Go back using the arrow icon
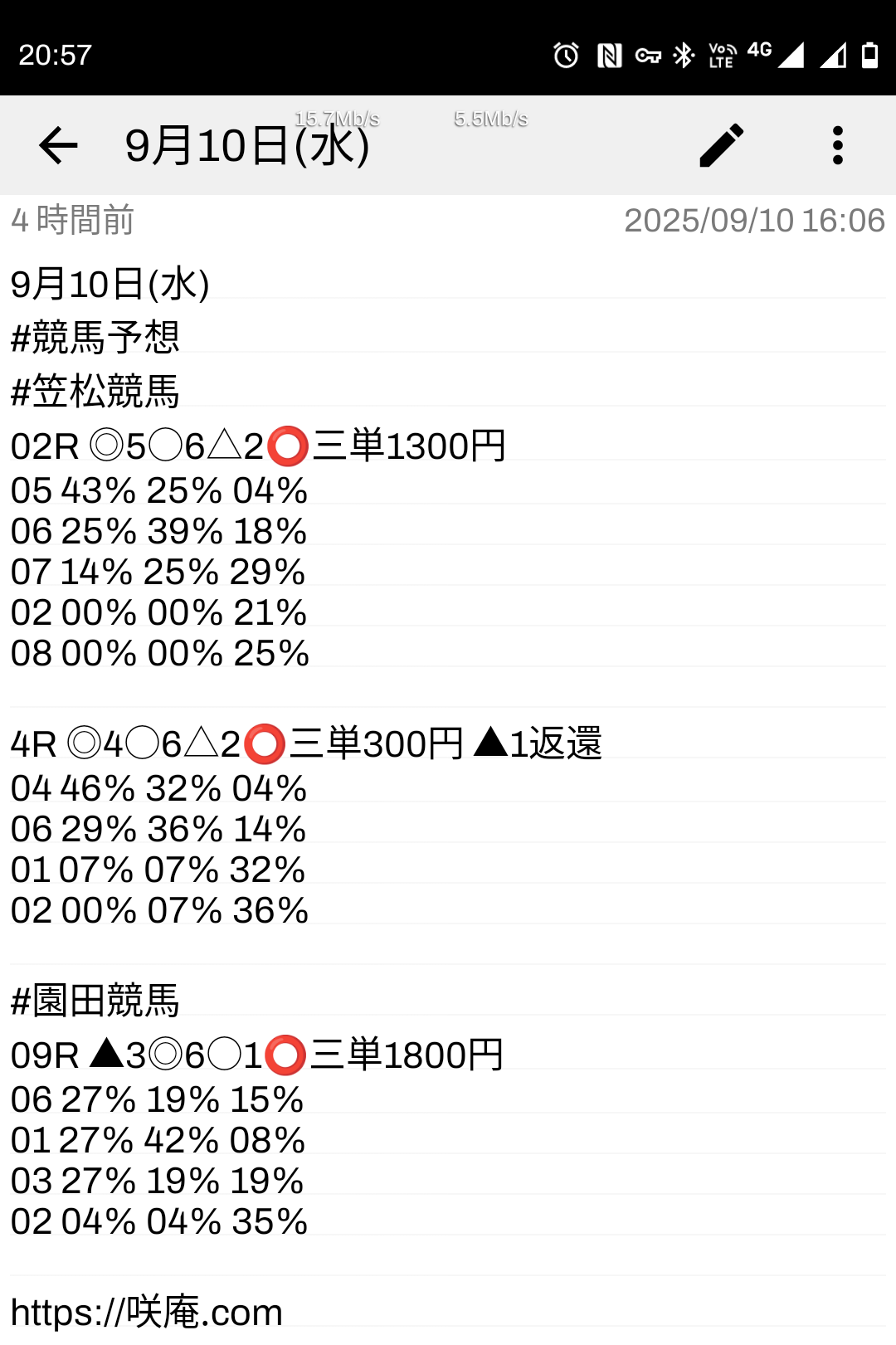This screenshot has height=1345, width=896. pos(58,146)
